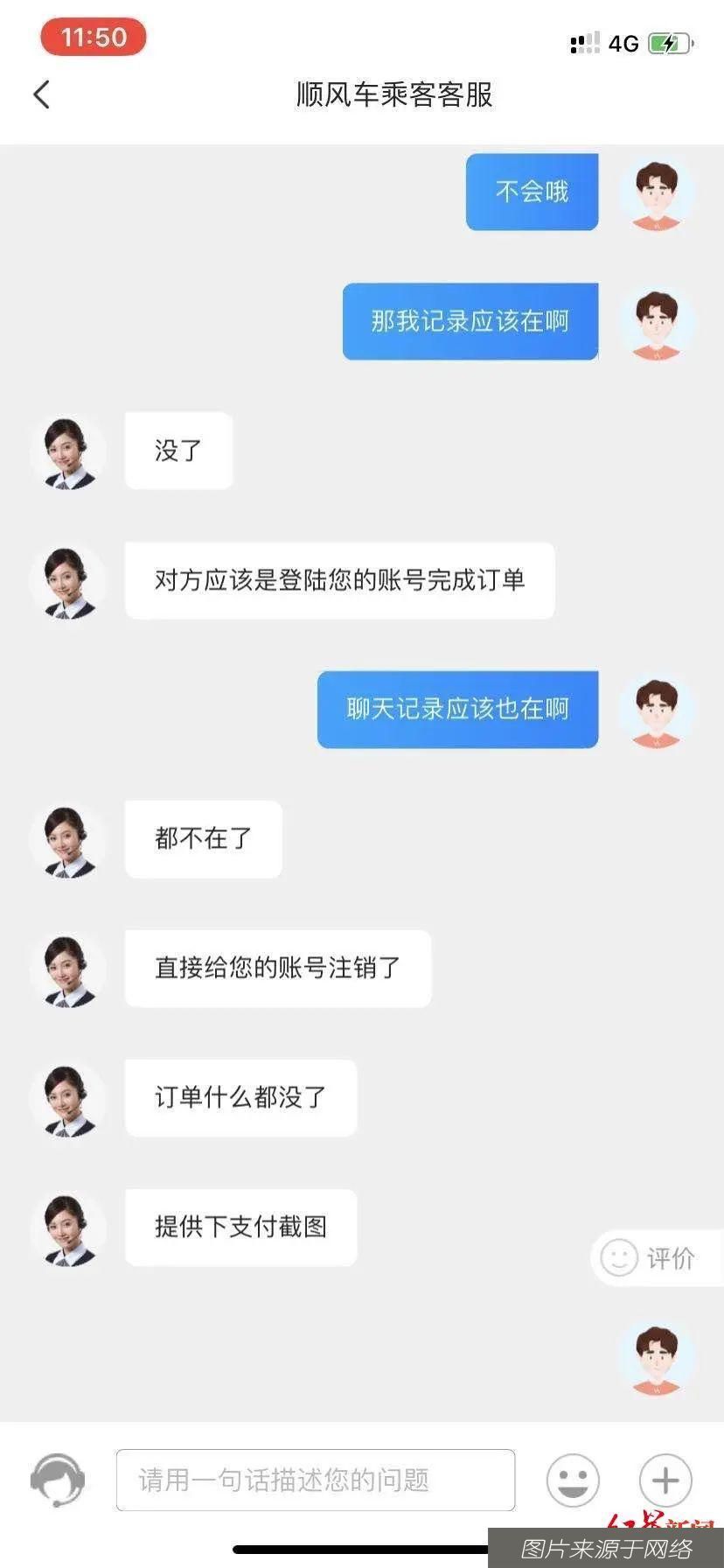Select the message 直接给您的账号注销了
724x1568 pixels.
(x=277, y=969)
